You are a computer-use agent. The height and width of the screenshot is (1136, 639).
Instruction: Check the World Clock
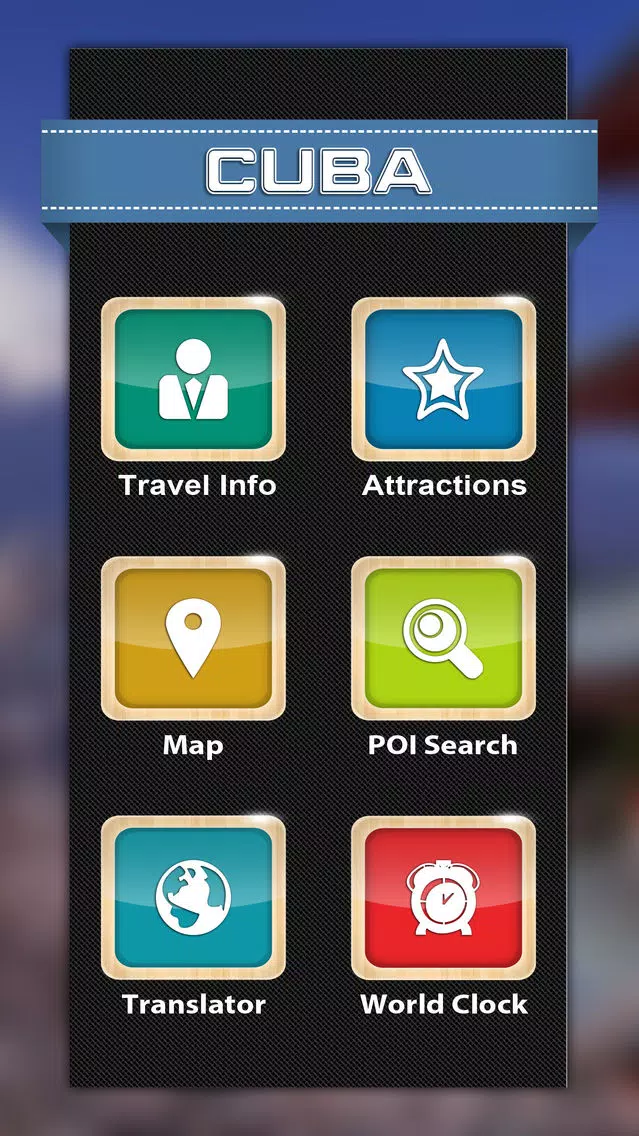pos(443,897)
